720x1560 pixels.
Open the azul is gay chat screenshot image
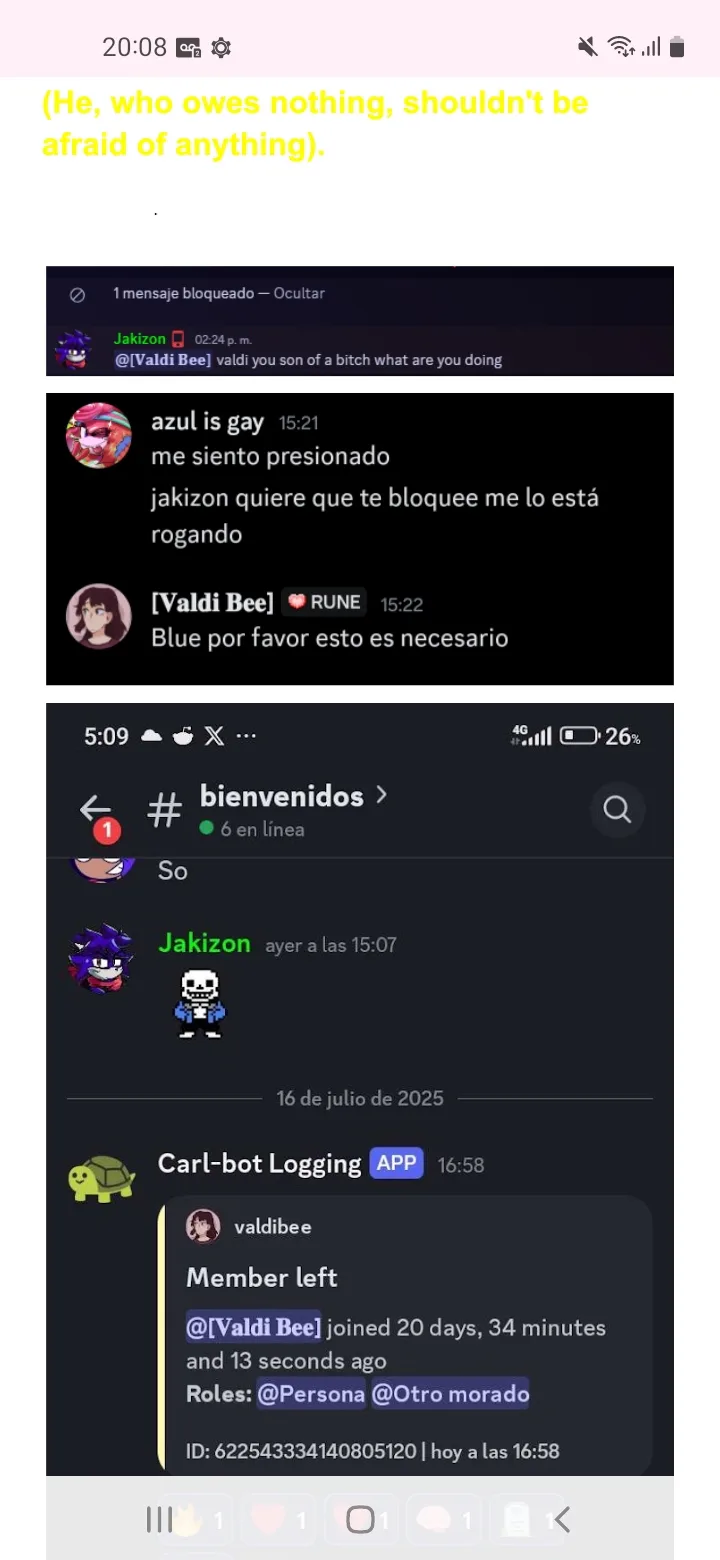[x=360, y=539]
